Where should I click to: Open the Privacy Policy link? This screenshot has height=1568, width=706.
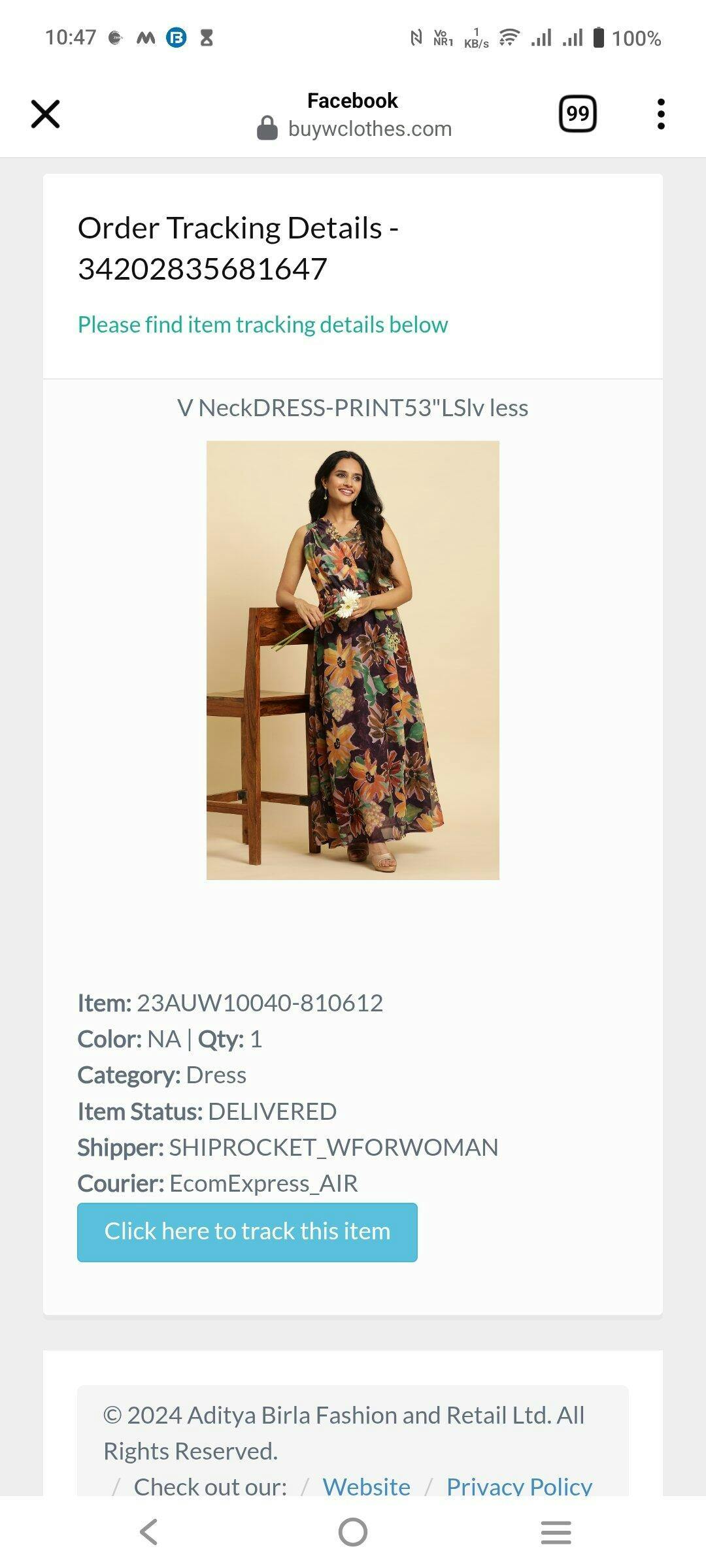coord(519,1486)
